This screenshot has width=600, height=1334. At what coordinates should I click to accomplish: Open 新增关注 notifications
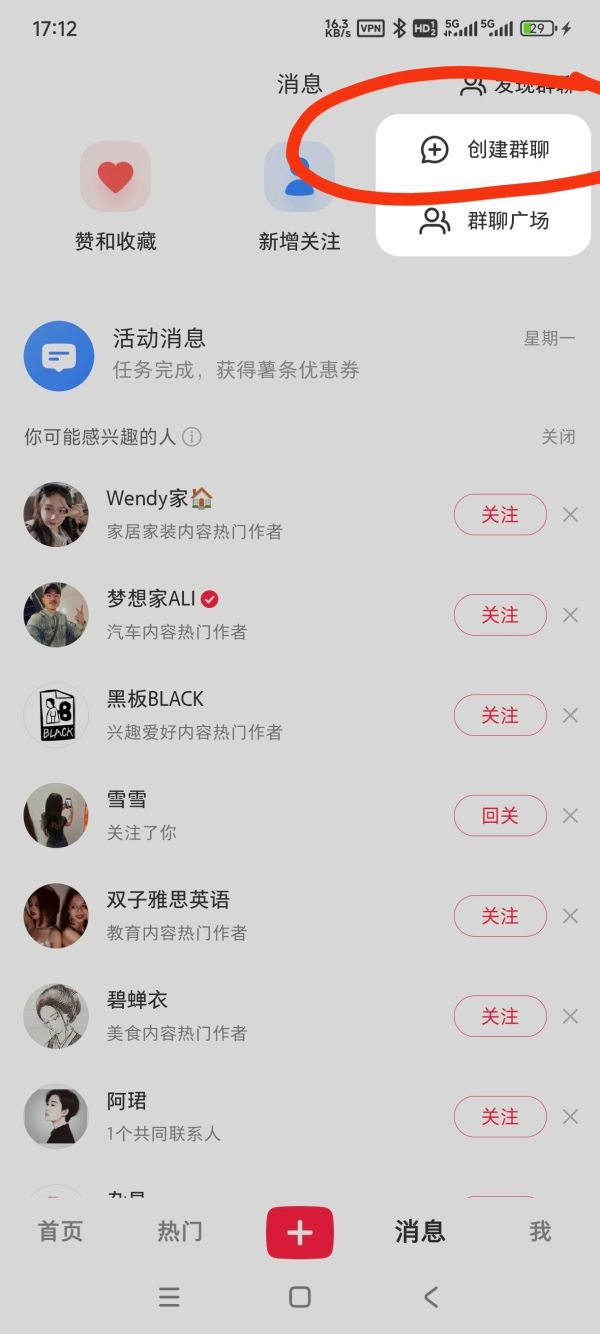click(x=299, y=196)
